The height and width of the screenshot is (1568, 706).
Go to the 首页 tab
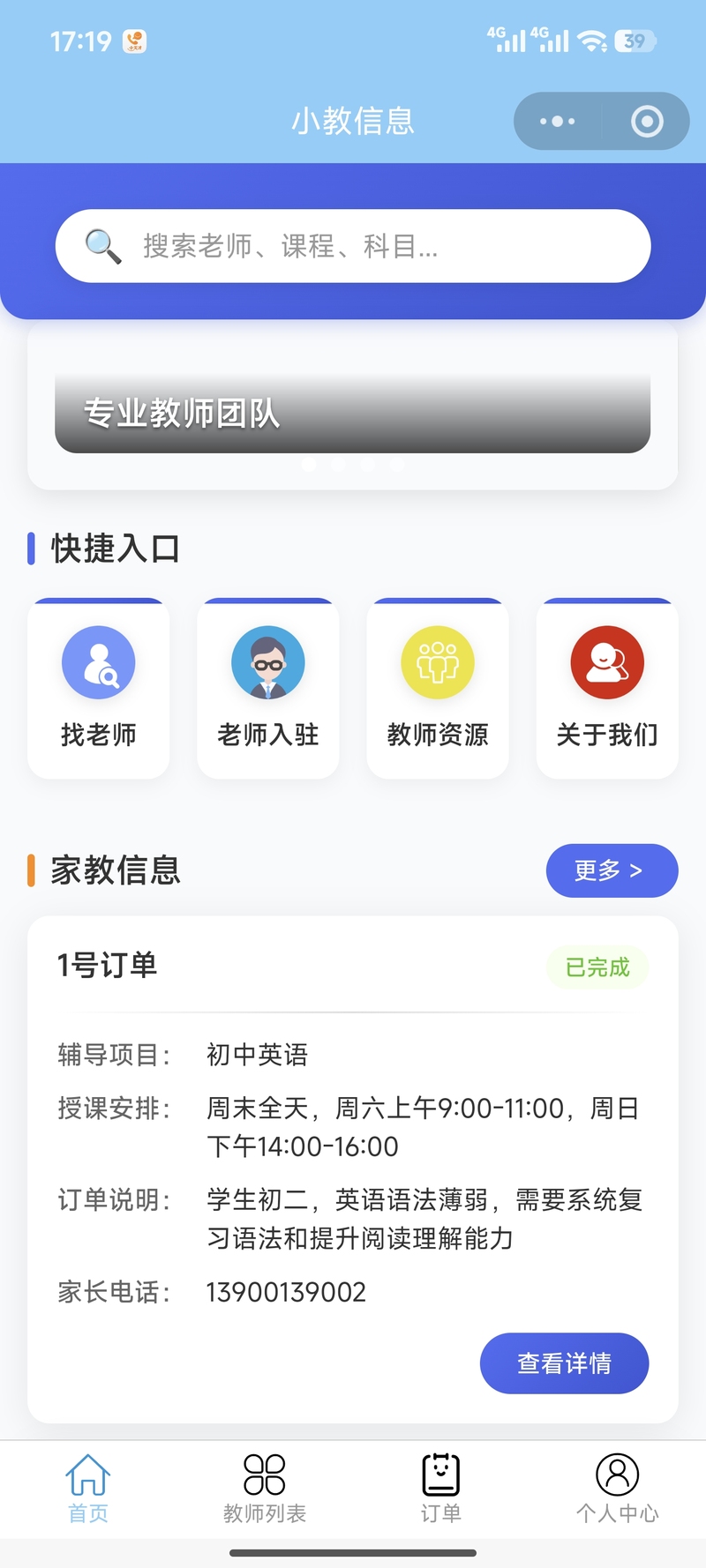(88, 1489)
